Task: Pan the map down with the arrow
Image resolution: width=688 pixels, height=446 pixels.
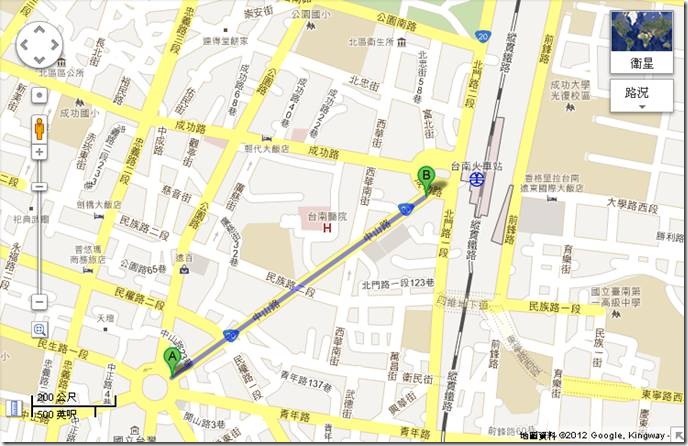Action: (x=39, y=59)
